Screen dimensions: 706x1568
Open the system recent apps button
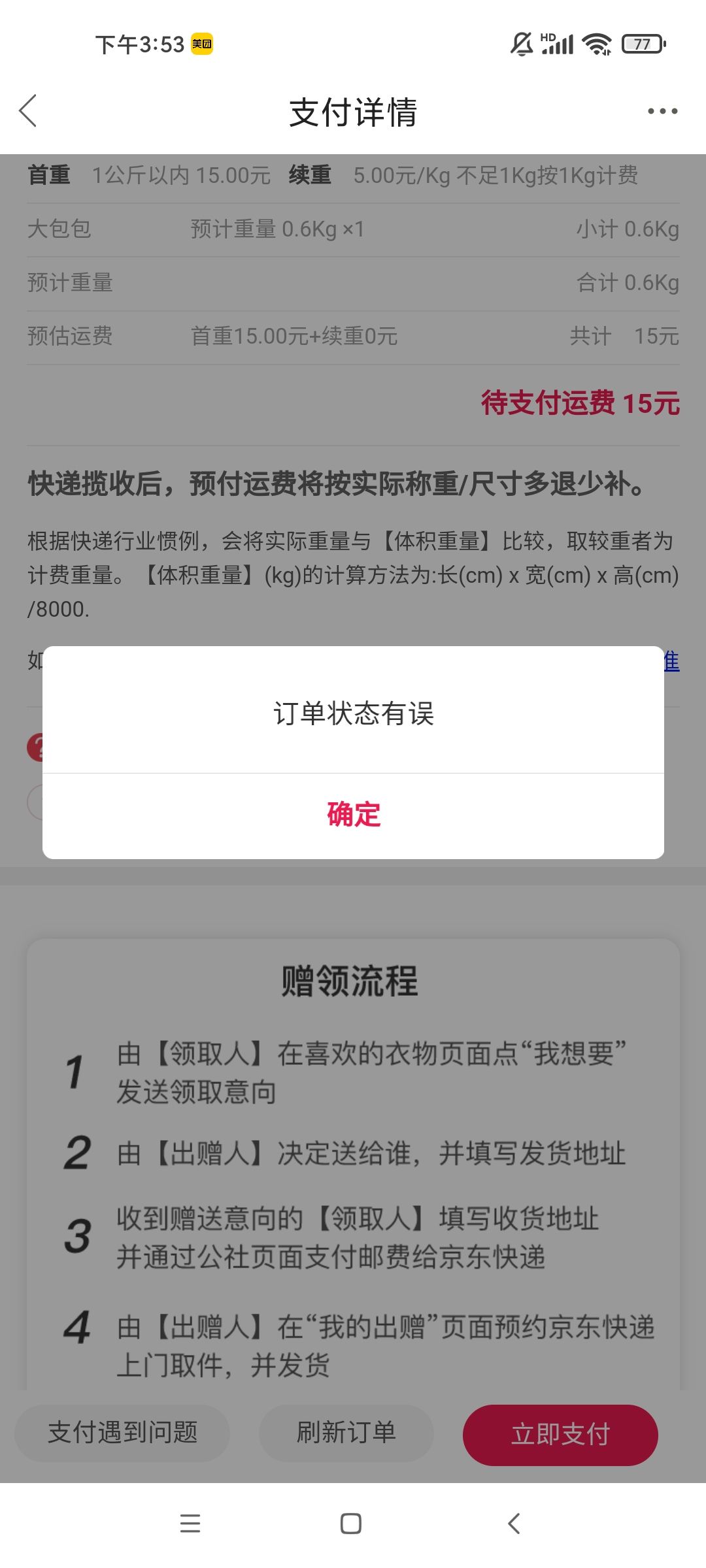190,1524
